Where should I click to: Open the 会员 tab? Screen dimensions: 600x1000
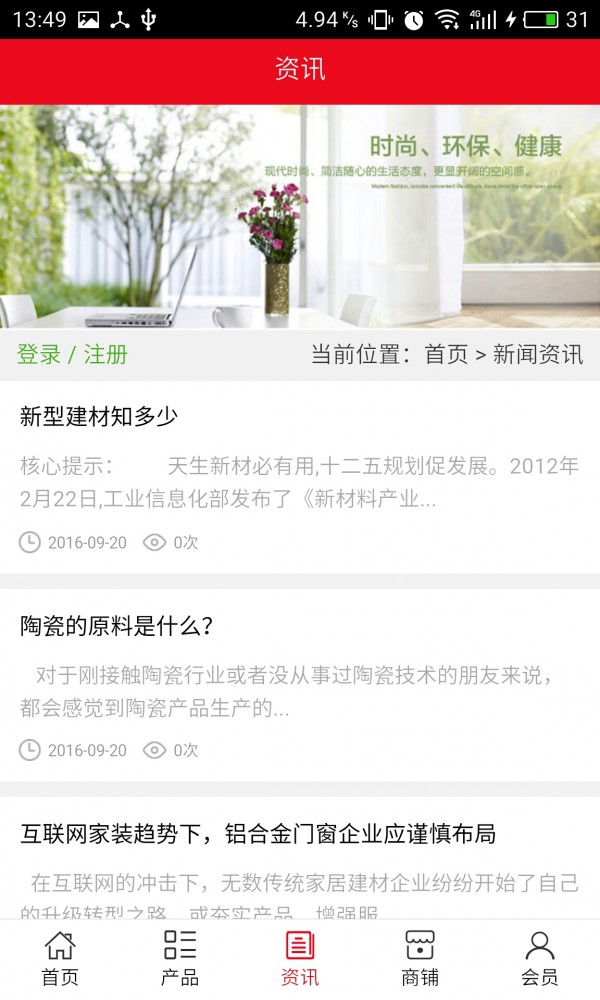(x=540, y=958)
